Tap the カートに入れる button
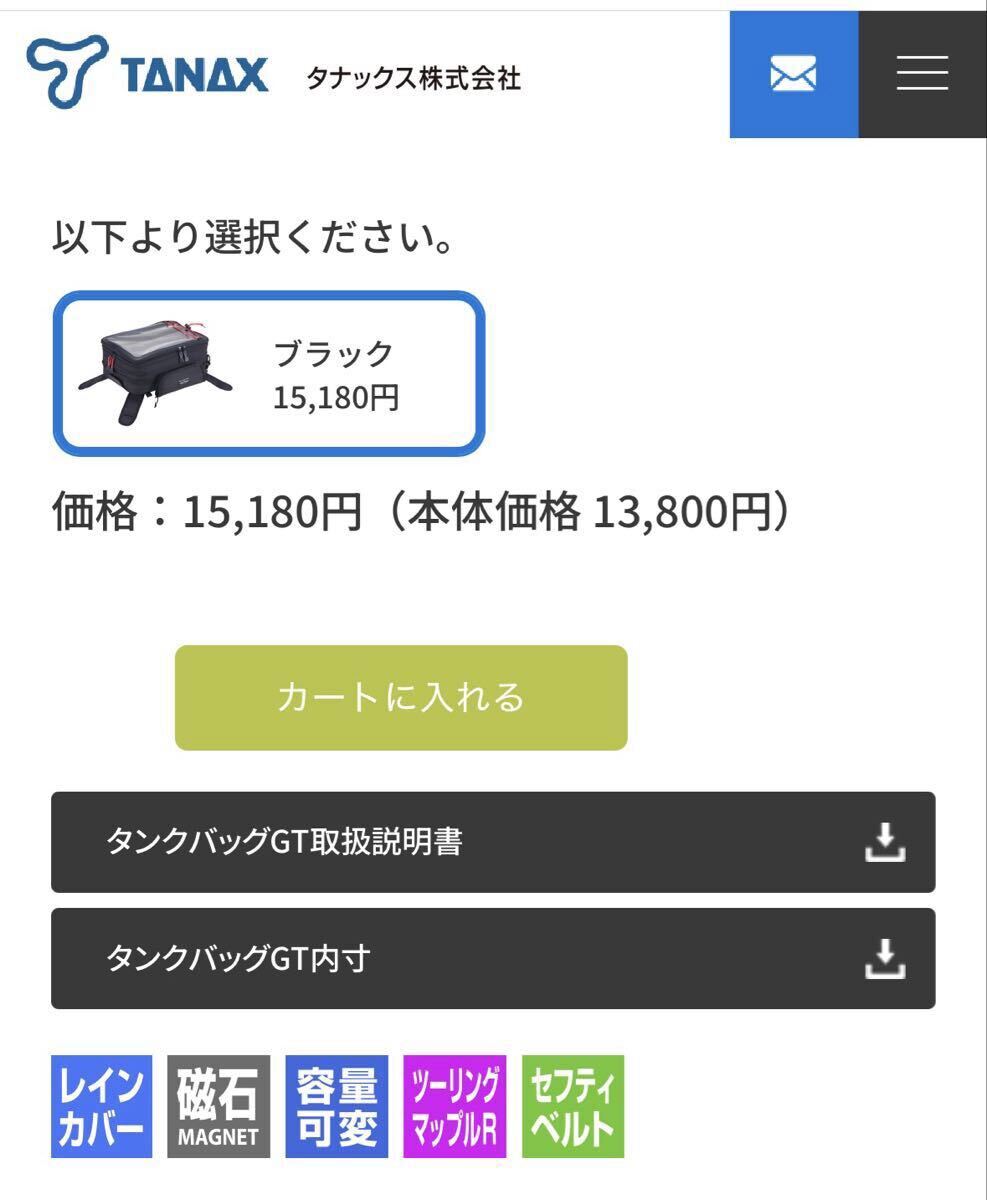Screen dimensions: 987x1200 (401, 697)
